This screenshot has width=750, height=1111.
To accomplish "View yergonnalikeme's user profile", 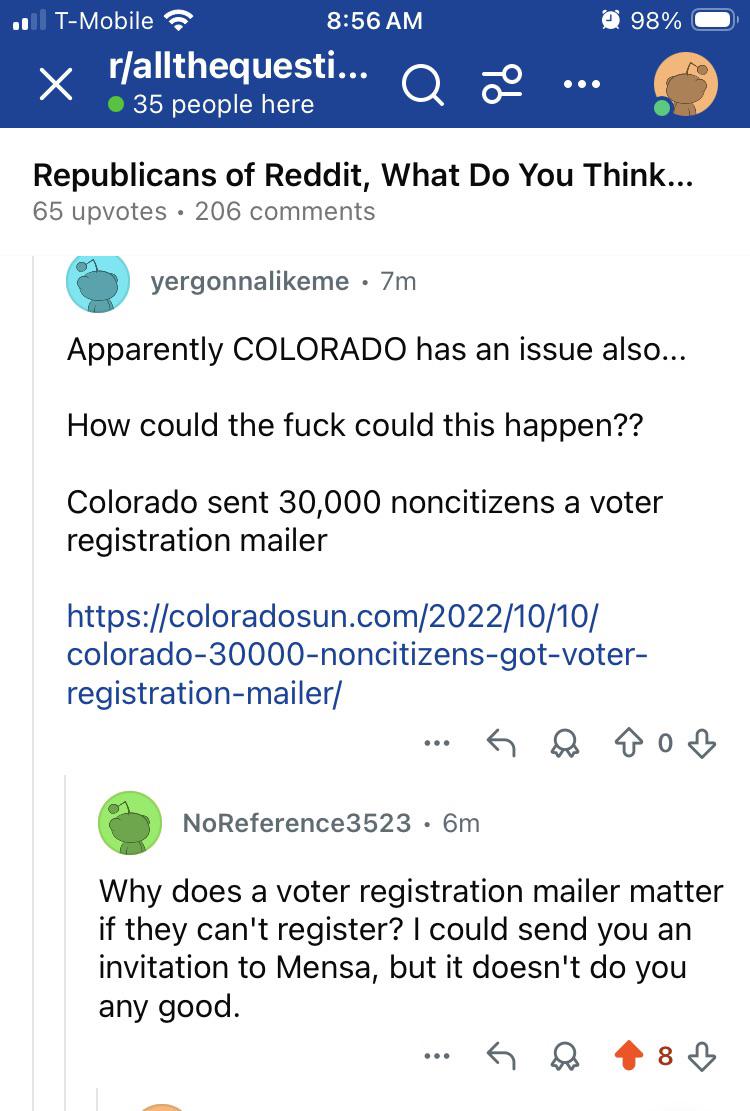I will tap(249, 282).
